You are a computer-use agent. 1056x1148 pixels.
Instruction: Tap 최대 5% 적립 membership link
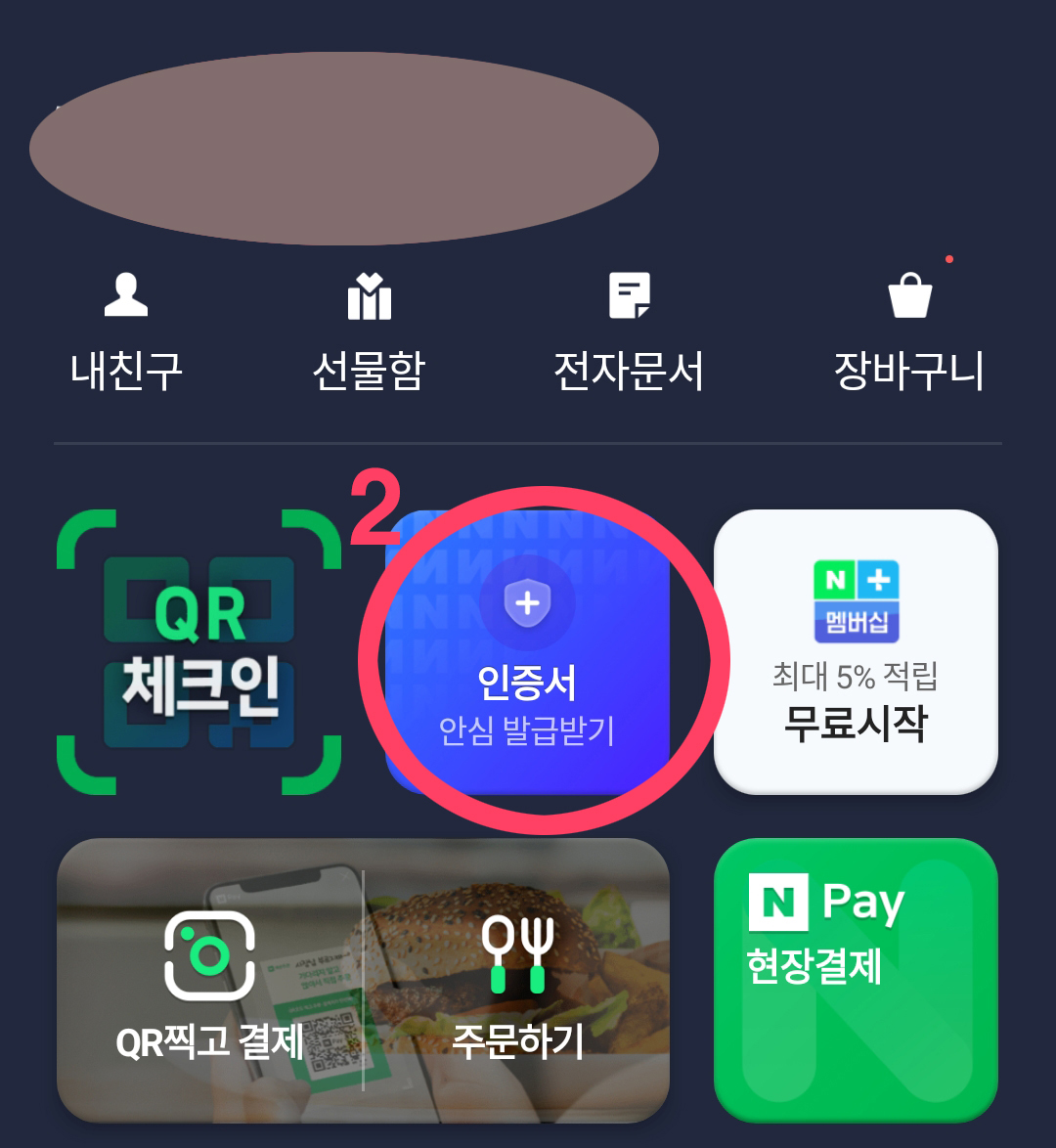point(856,677)
